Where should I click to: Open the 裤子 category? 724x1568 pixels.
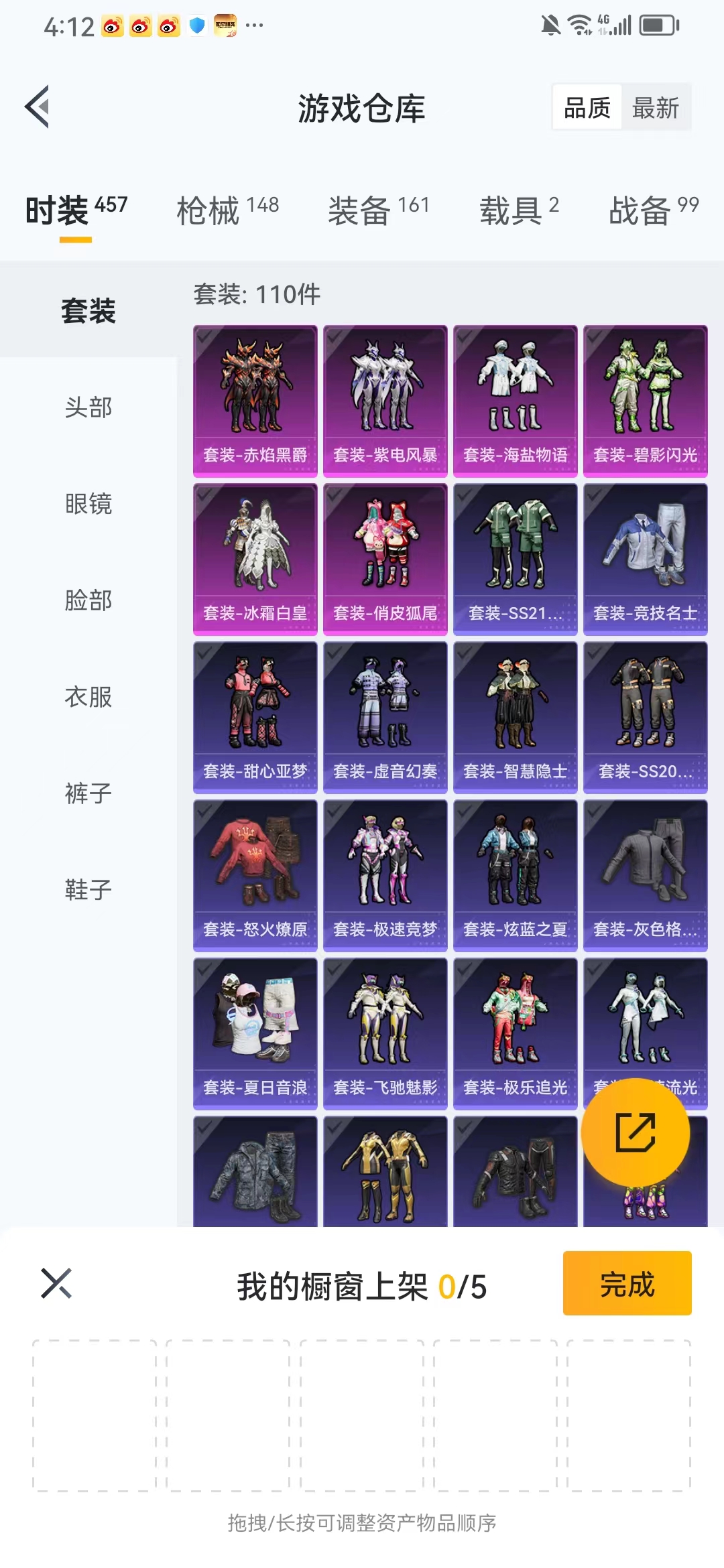(88, 793)
